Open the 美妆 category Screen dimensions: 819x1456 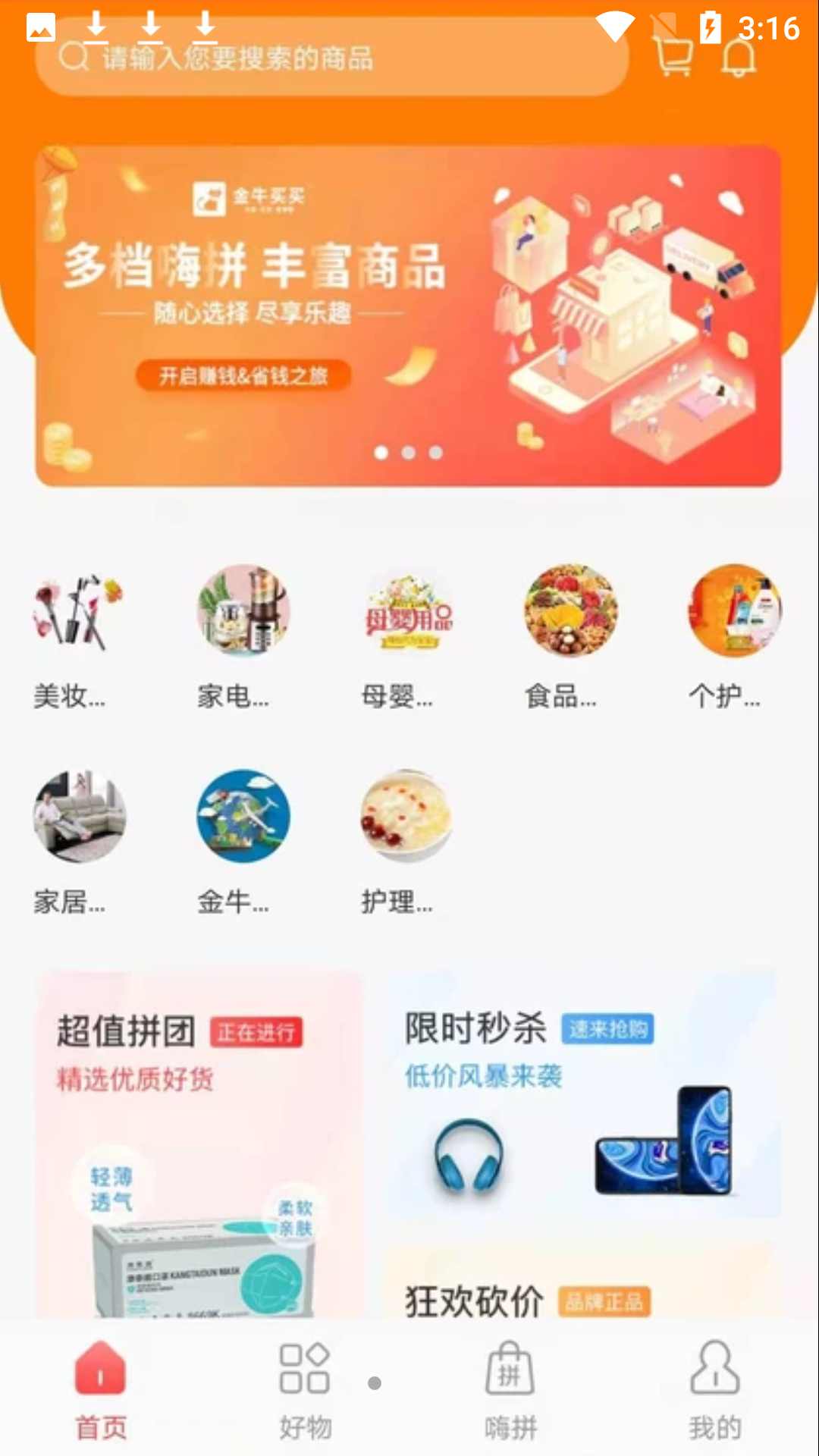click(x=78, y=635)
